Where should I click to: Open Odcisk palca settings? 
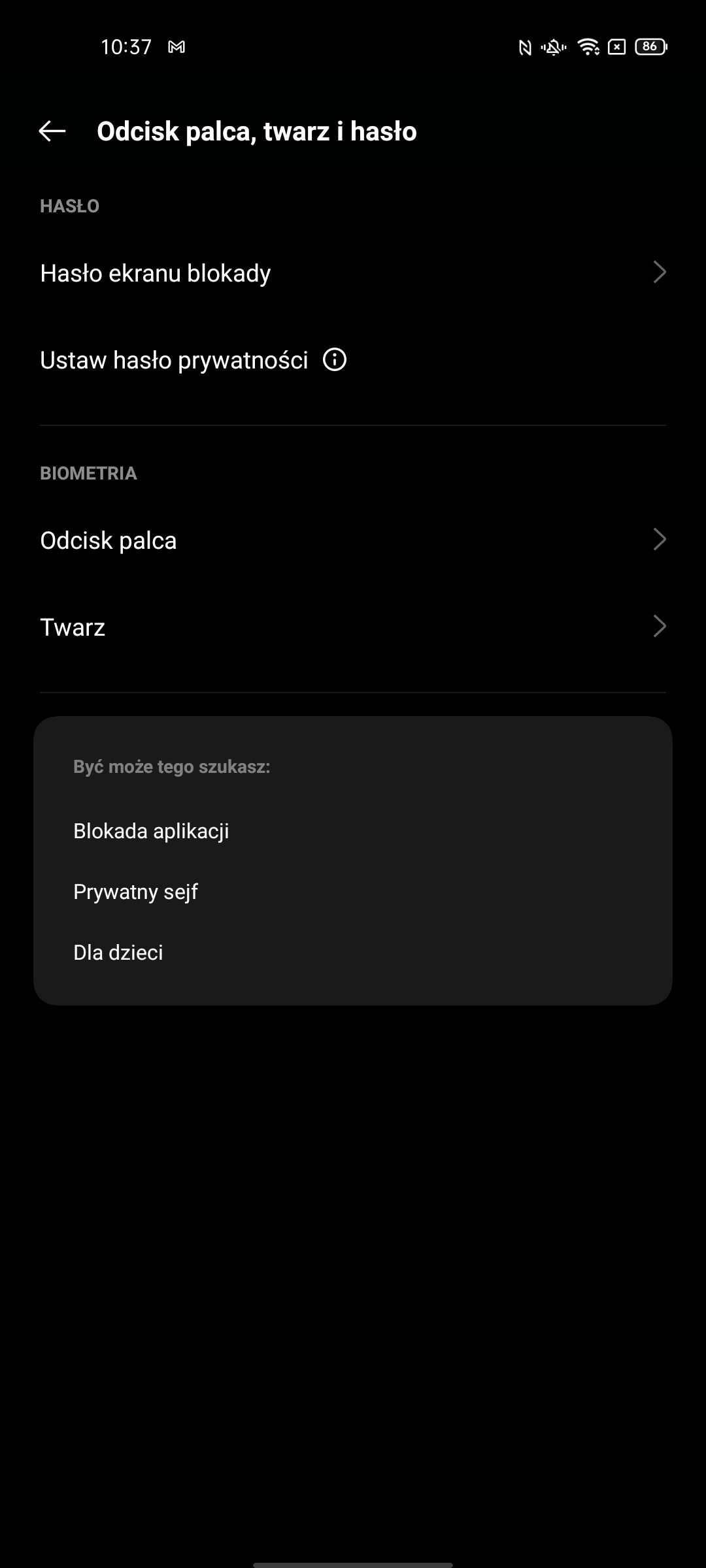pos(353,540)
